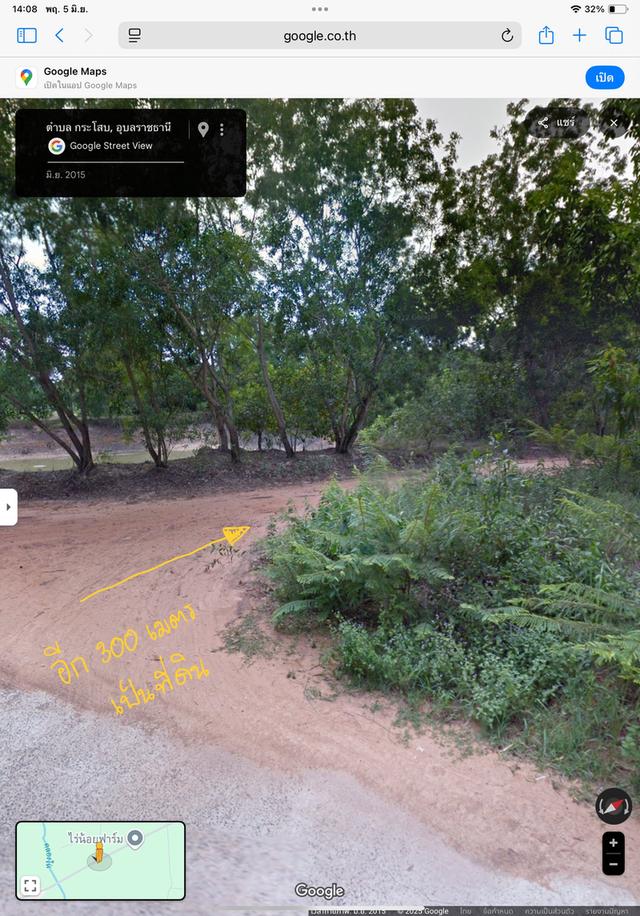This screenshot has width=640, height=916.
Task: Open the Street View overflow menu
Action: (x=222, y=129)
